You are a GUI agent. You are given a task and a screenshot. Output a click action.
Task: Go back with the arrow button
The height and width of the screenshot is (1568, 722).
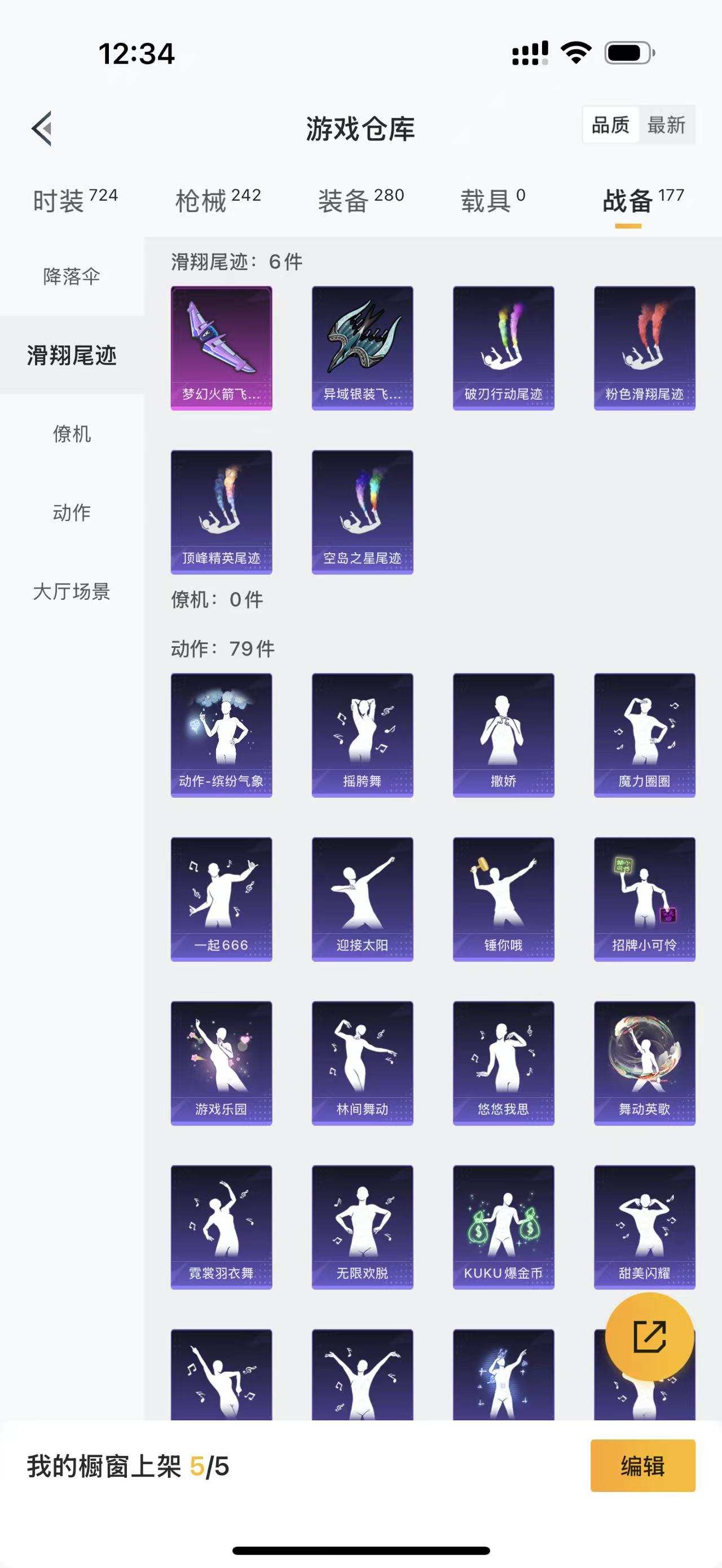point(41,127)
